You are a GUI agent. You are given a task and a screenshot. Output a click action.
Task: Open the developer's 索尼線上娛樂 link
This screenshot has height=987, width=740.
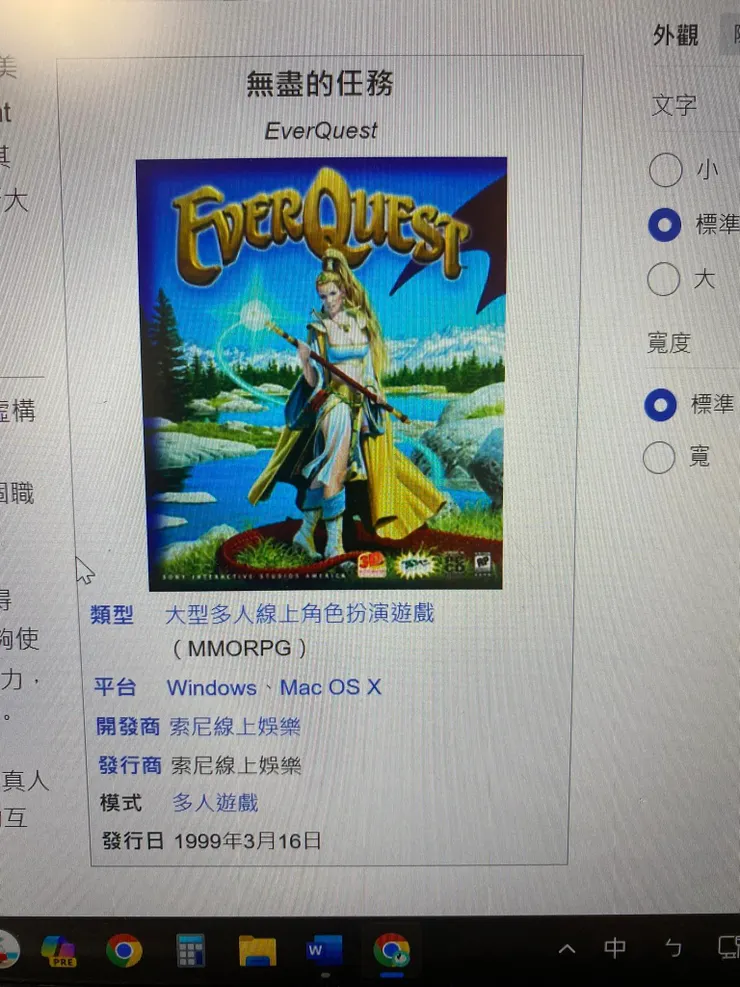236,727
